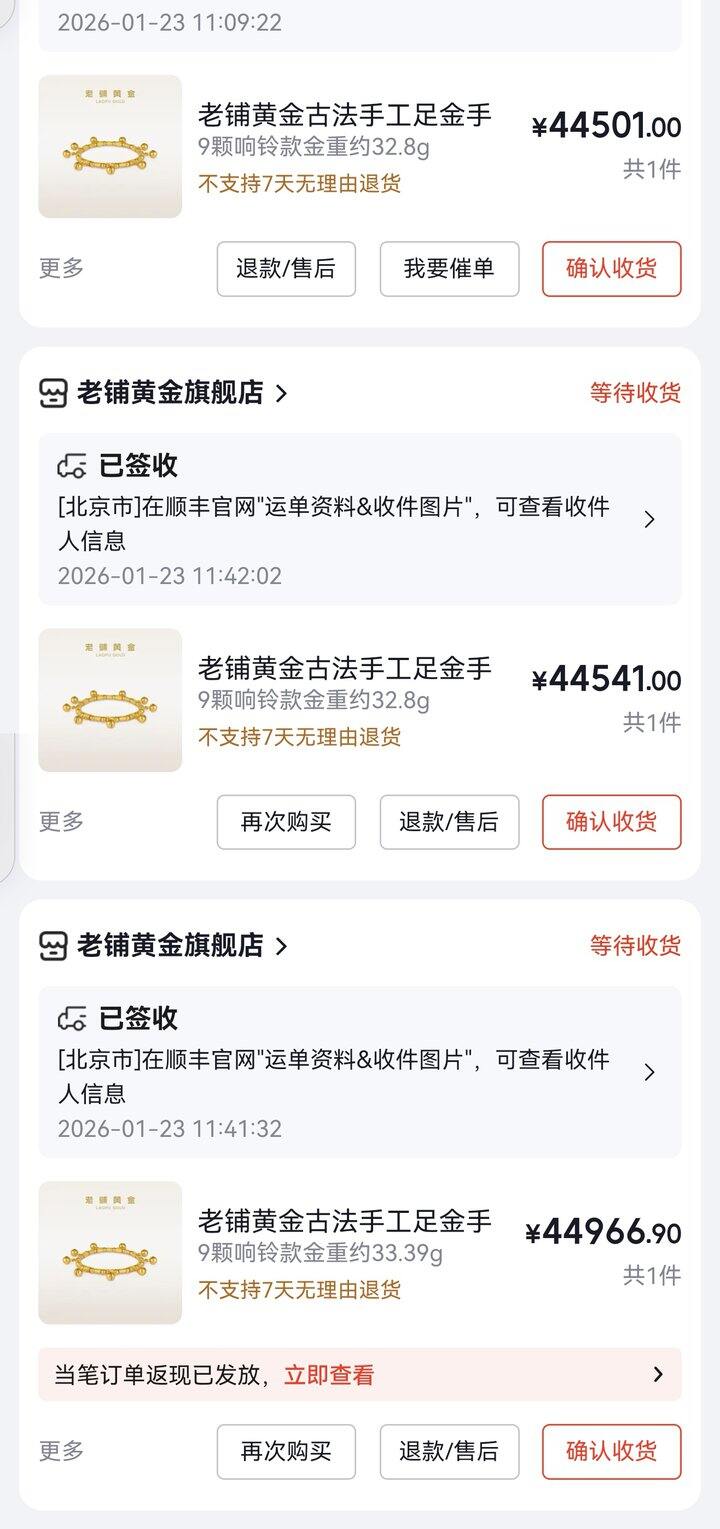View delivery details signed at 11:41:32
Screen dimensions: 720x1529
point(359,1072)
